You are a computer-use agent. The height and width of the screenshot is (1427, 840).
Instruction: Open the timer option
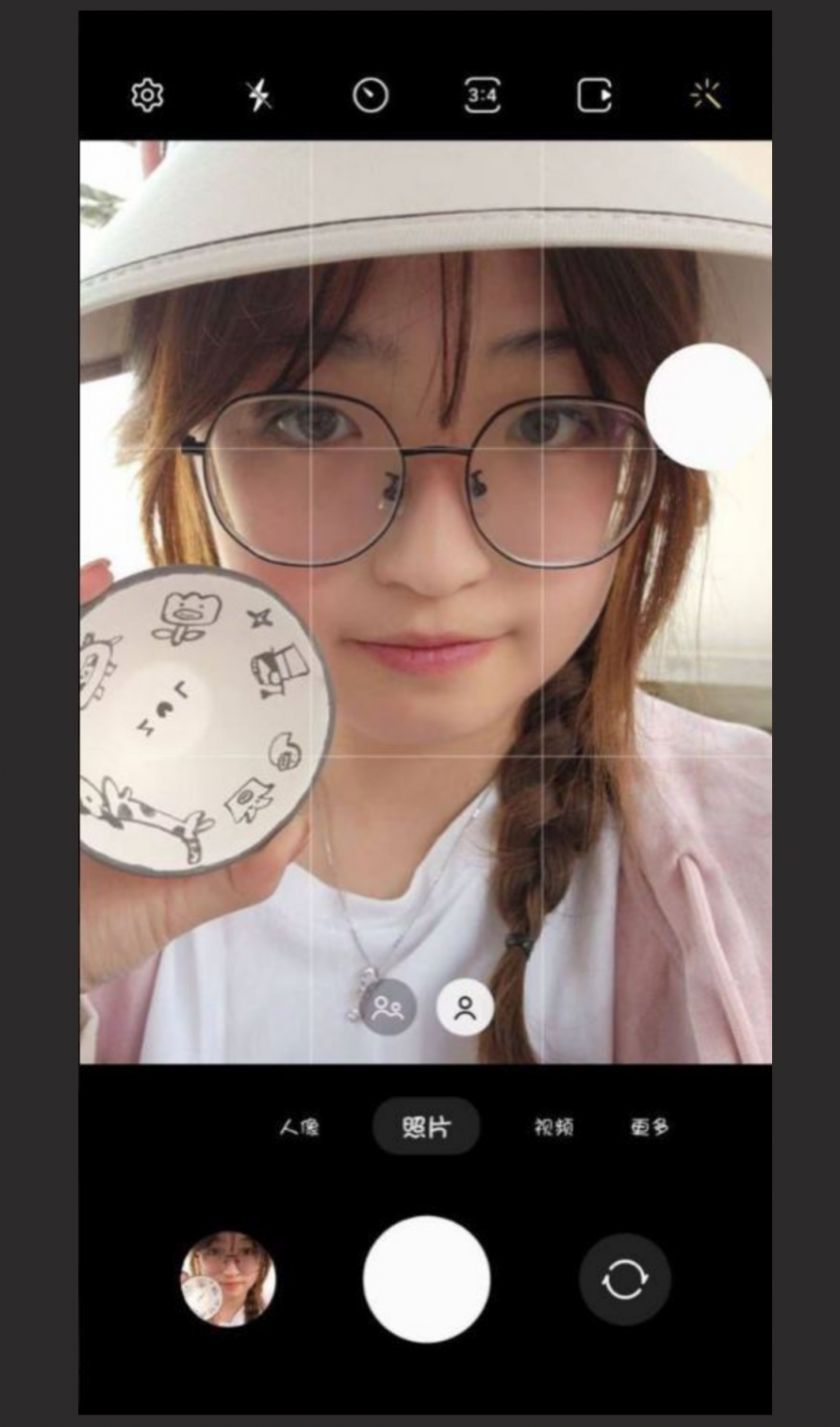point(370,95)
